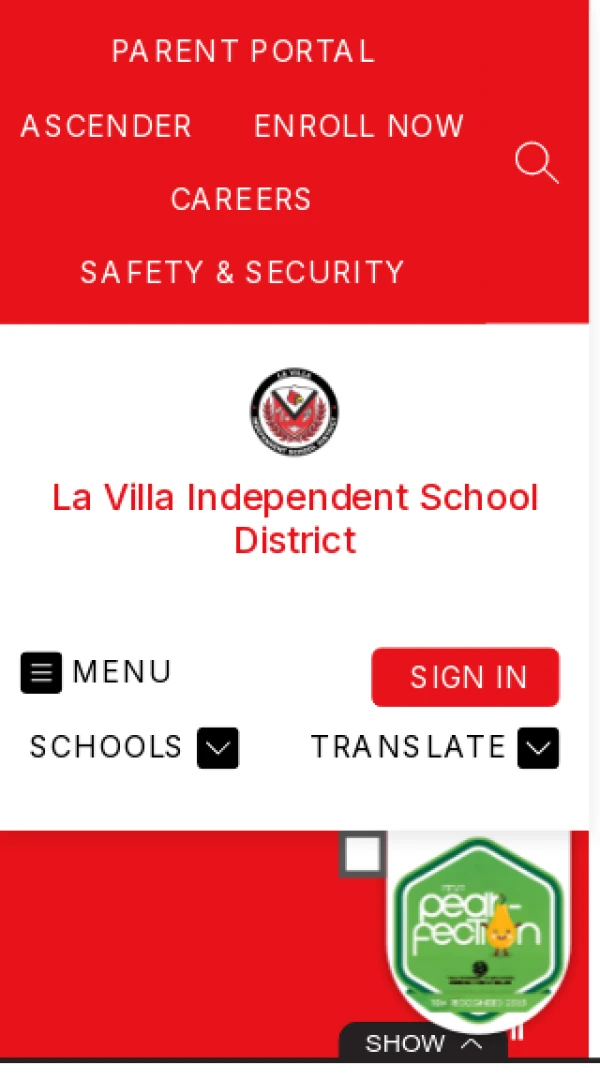
Task: Open the Pear-fection badge banner
Action: coord(478,925)
